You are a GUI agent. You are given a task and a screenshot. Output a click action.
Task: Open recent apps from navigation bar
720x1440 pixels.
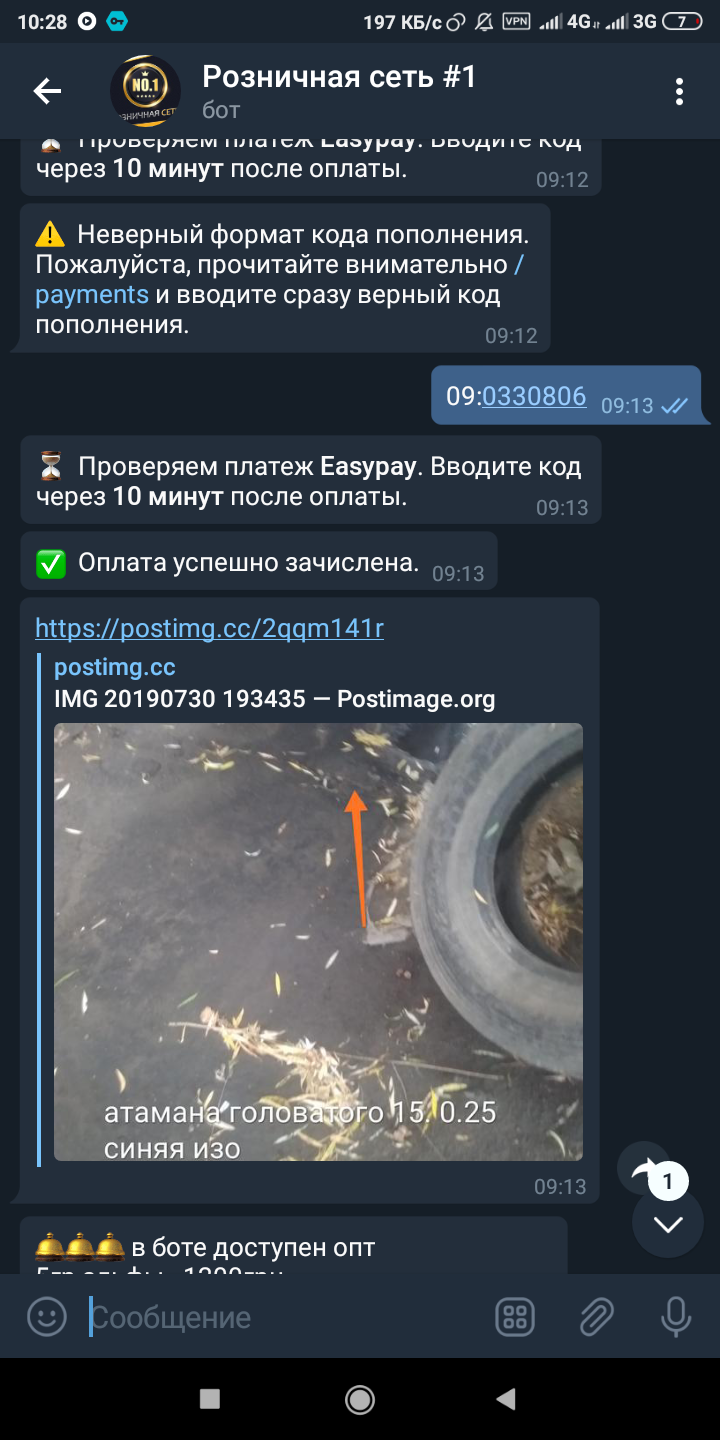[x=209, y=1398]
